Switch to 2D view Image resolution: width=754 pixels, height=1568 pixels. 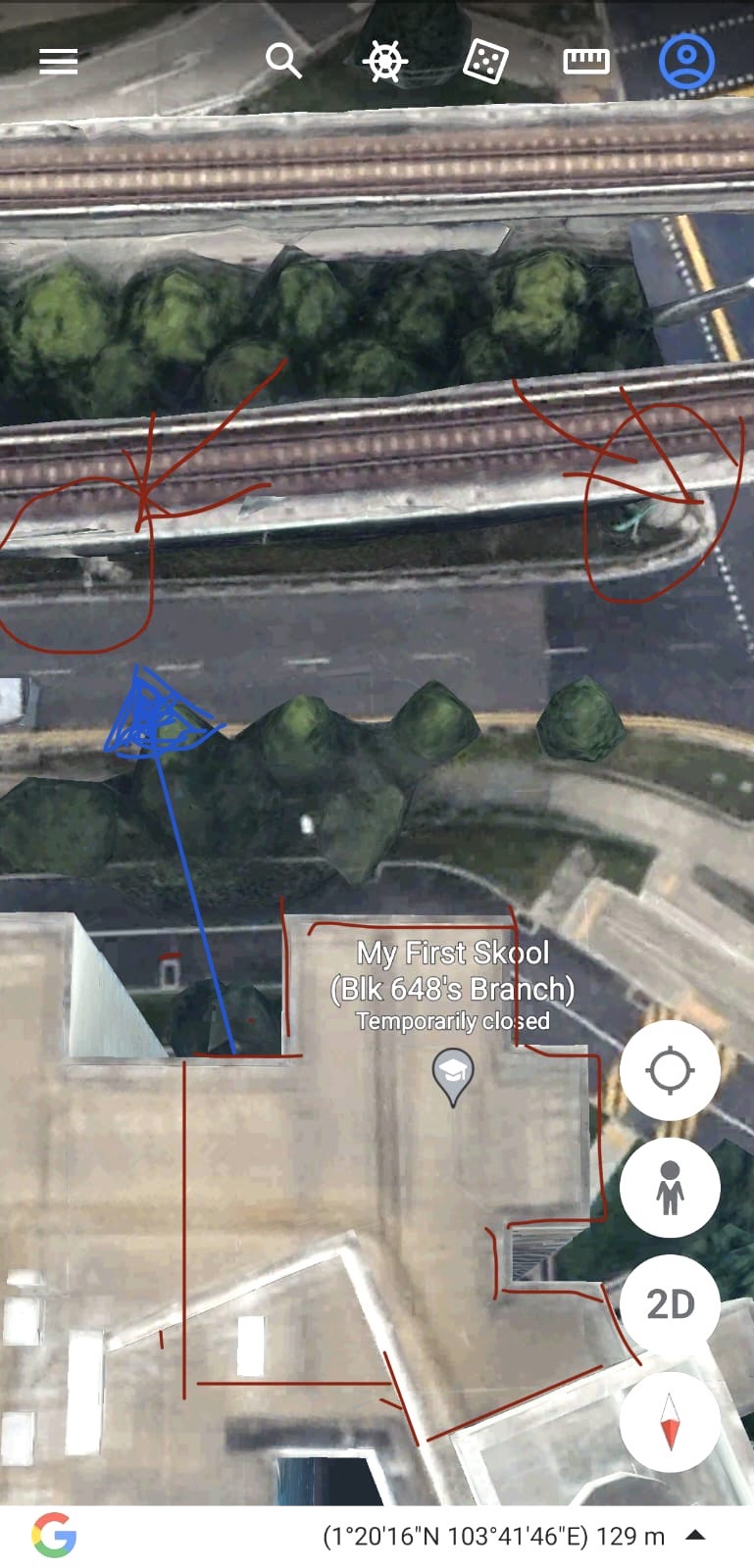(670, 1304)
